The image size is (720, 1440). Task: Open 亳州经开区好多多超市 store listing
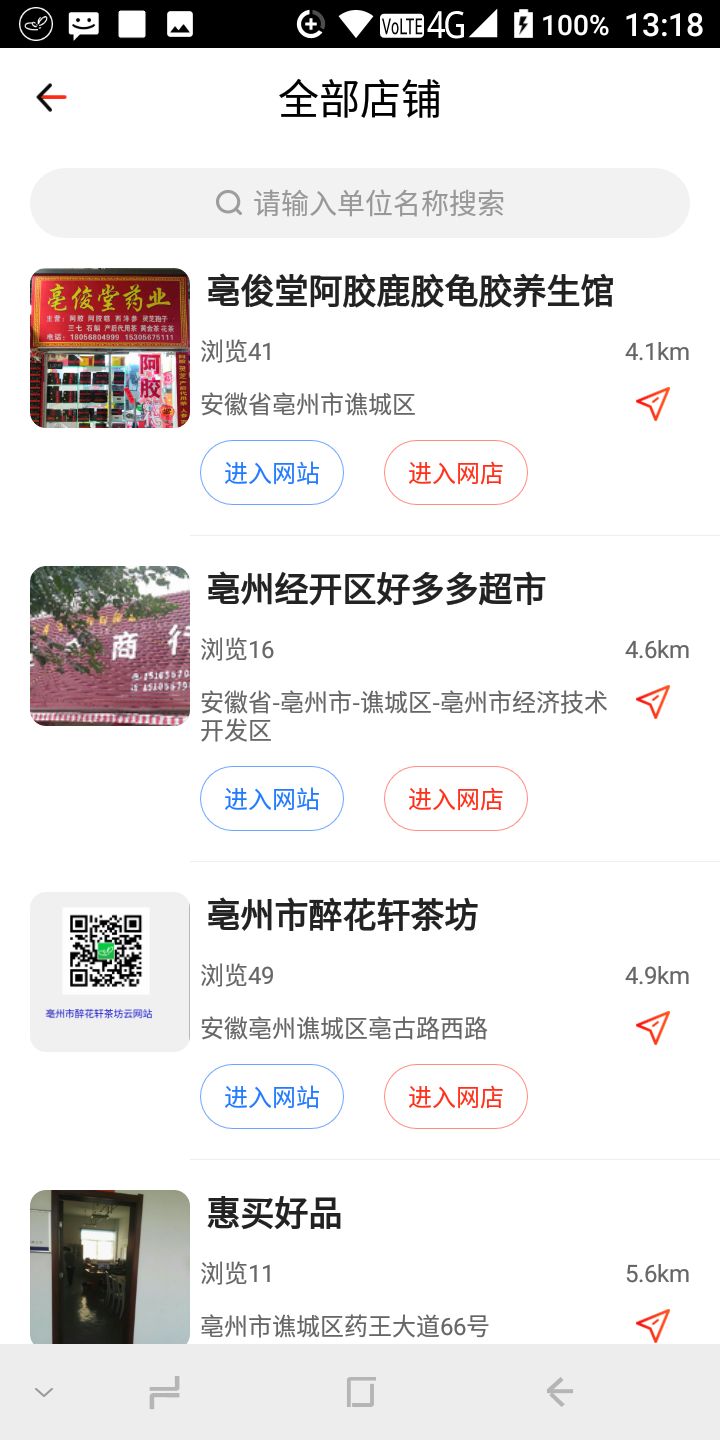tap(376, 590)
